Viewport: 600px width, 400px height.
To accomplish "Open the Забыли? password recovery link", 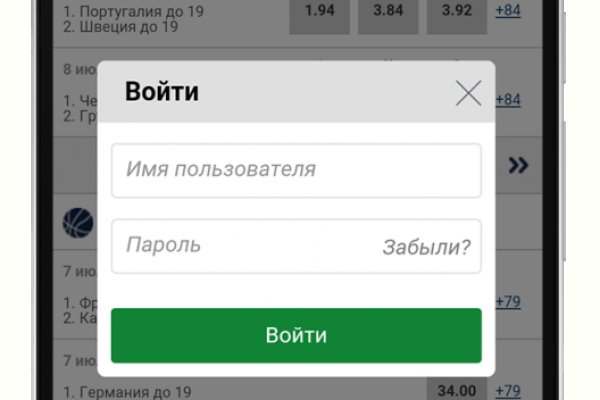I will pyautogui.click(x=426, y=247).
